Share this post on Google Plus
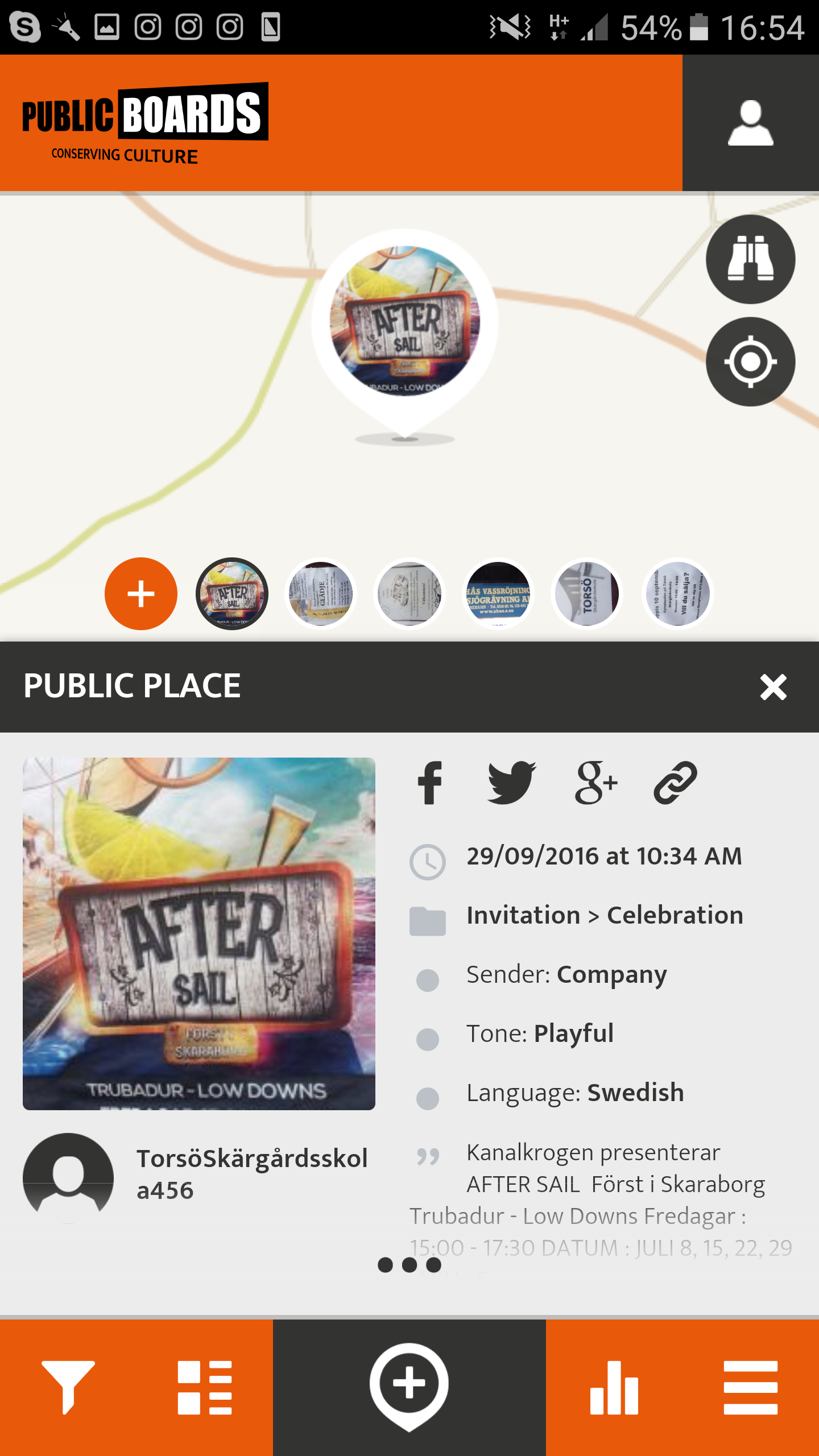The image size is (819, 1456). point(595,783)
